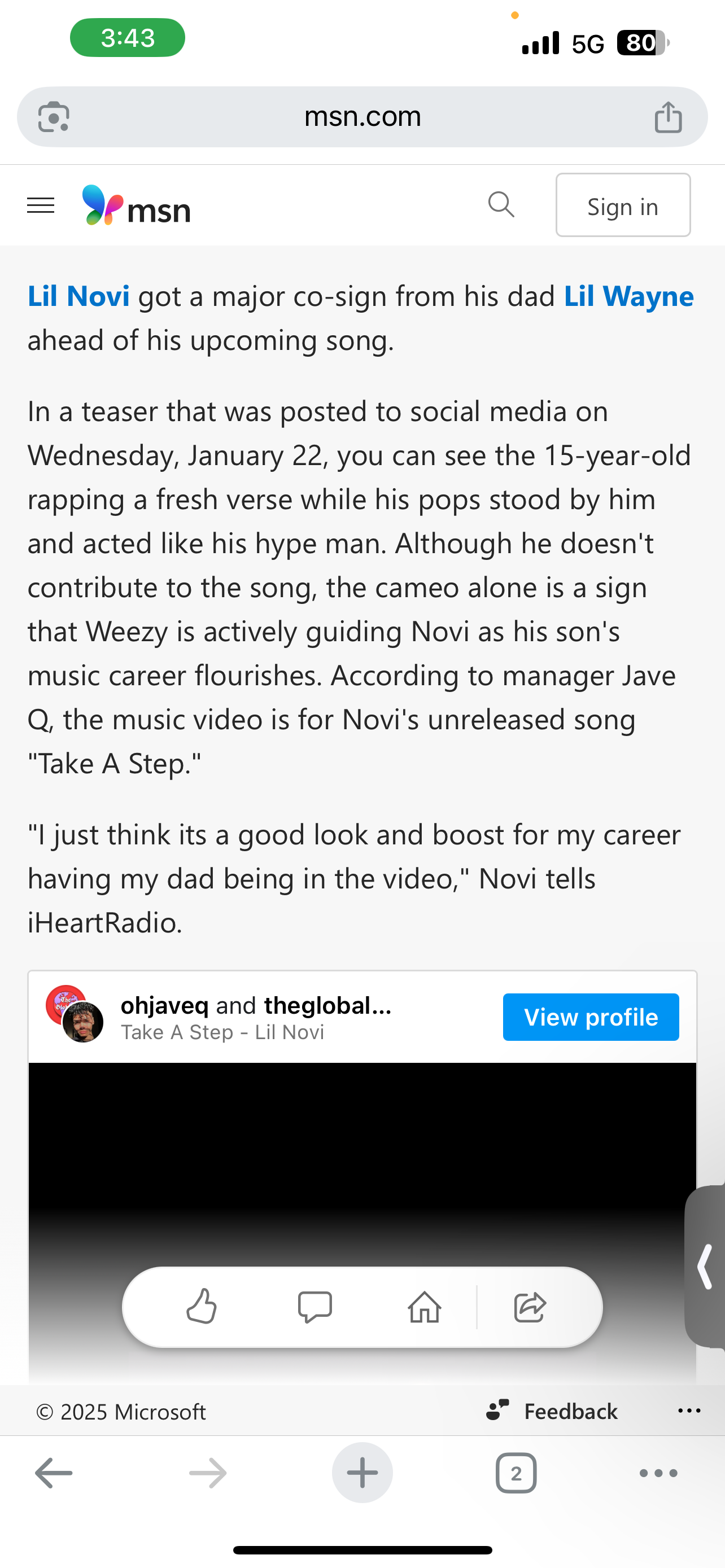
Task: Go back to the previous page
Action: [x=54, y=1473]
